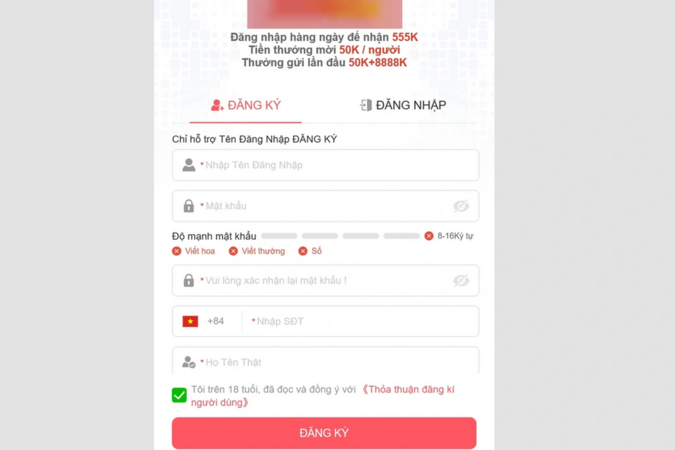Submit with the red ĐĂNG KÝ button

point(324,433)
